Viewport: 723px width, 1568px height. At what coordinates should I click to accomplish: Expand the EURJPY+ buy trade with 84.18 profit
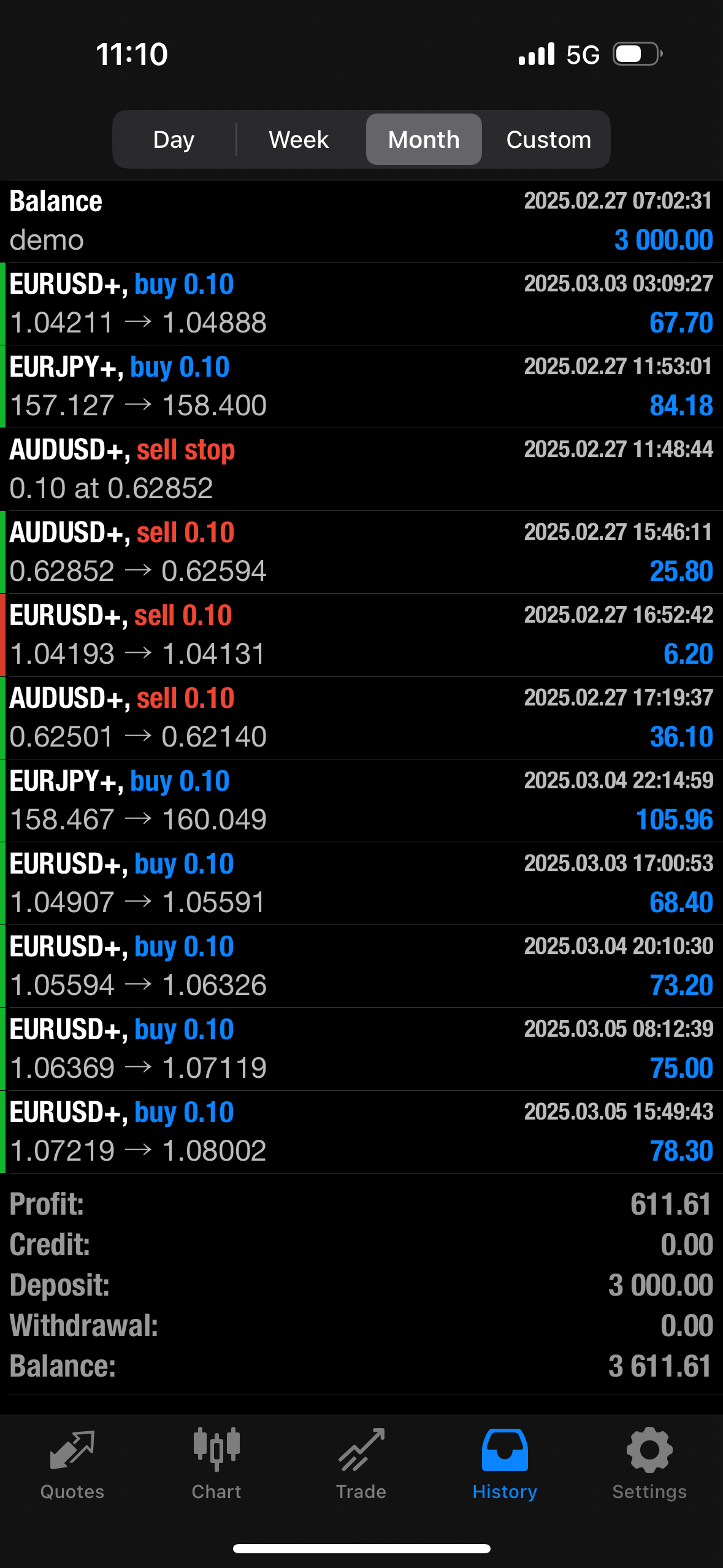pyautogui.click(x=361, y=386)
